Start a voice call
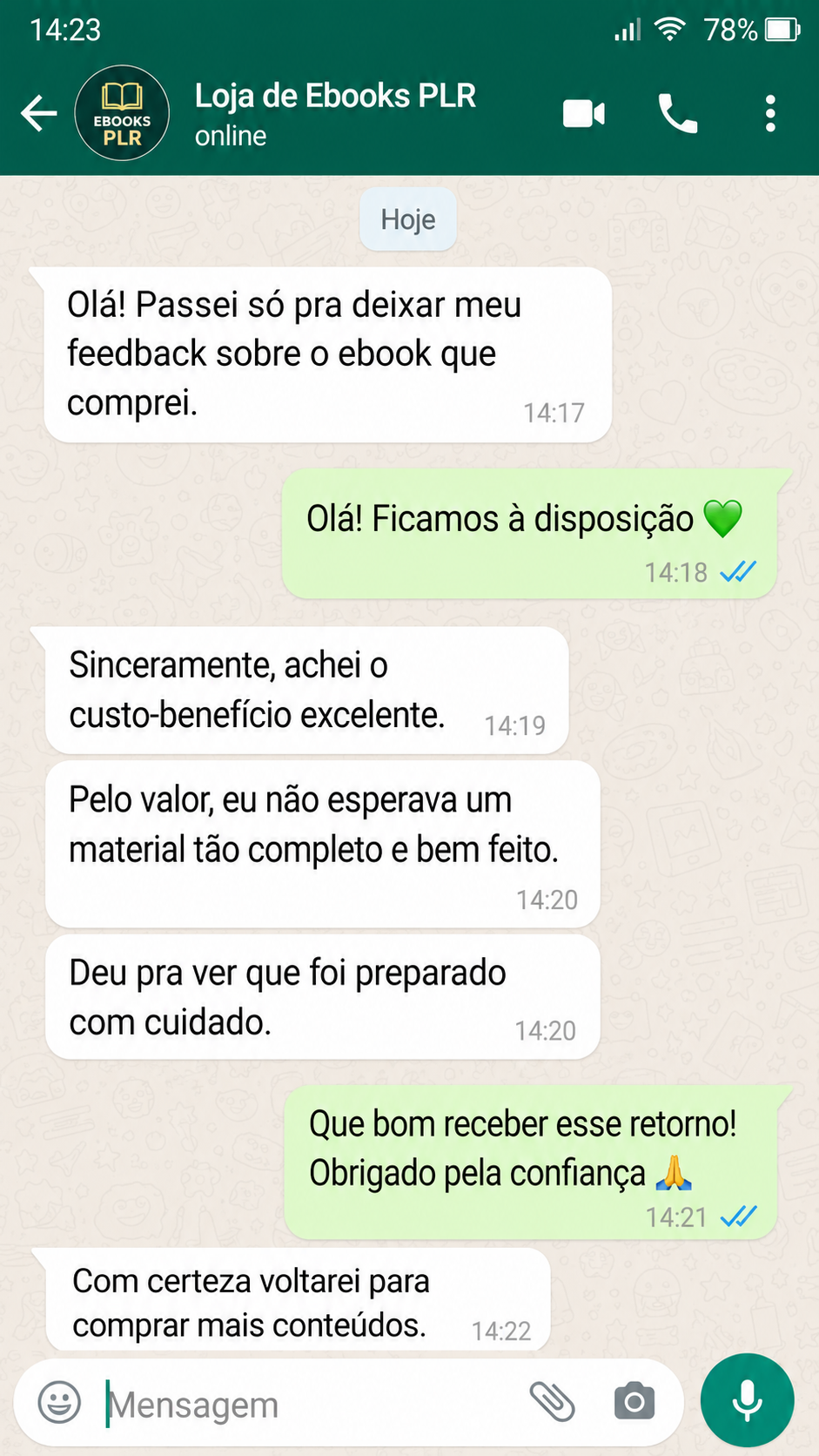This screenshot has height=1456, width=819. pyautogui.click(x=678, y=114)
